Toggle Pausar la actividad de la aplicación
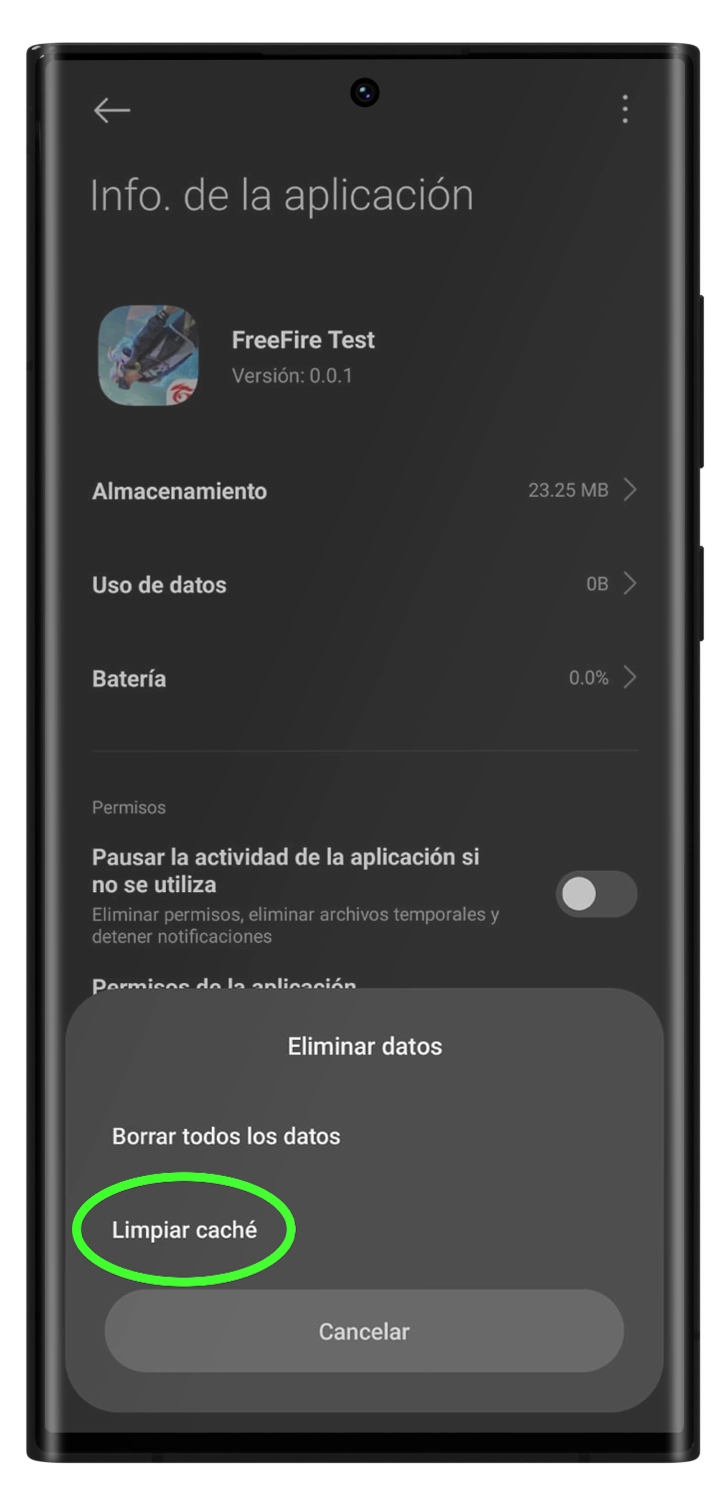Image resolution: width=727 pixels, height=1510 pixels. point(596,894)
